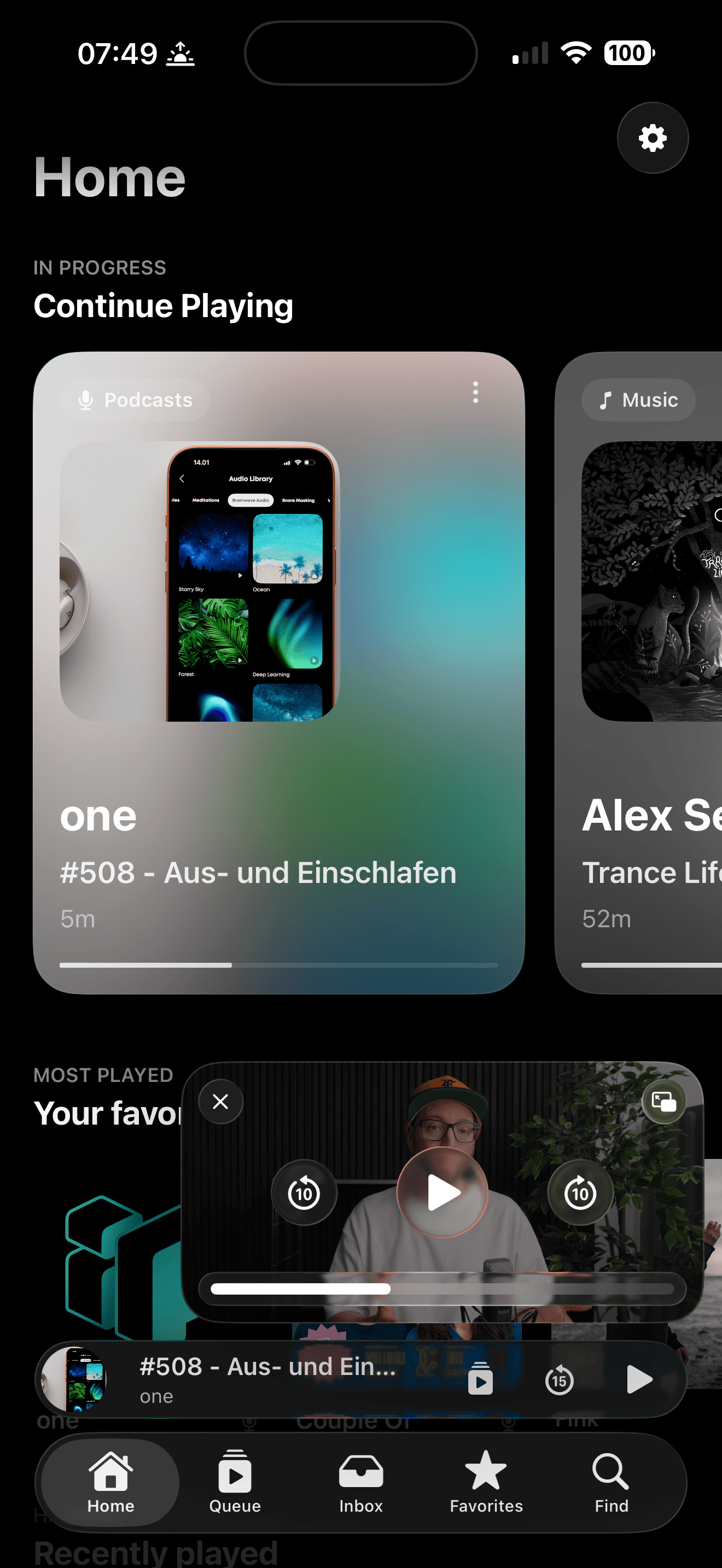Play #508 from the mini player
Screen dimensions: 722x1568
(639, 1379)
